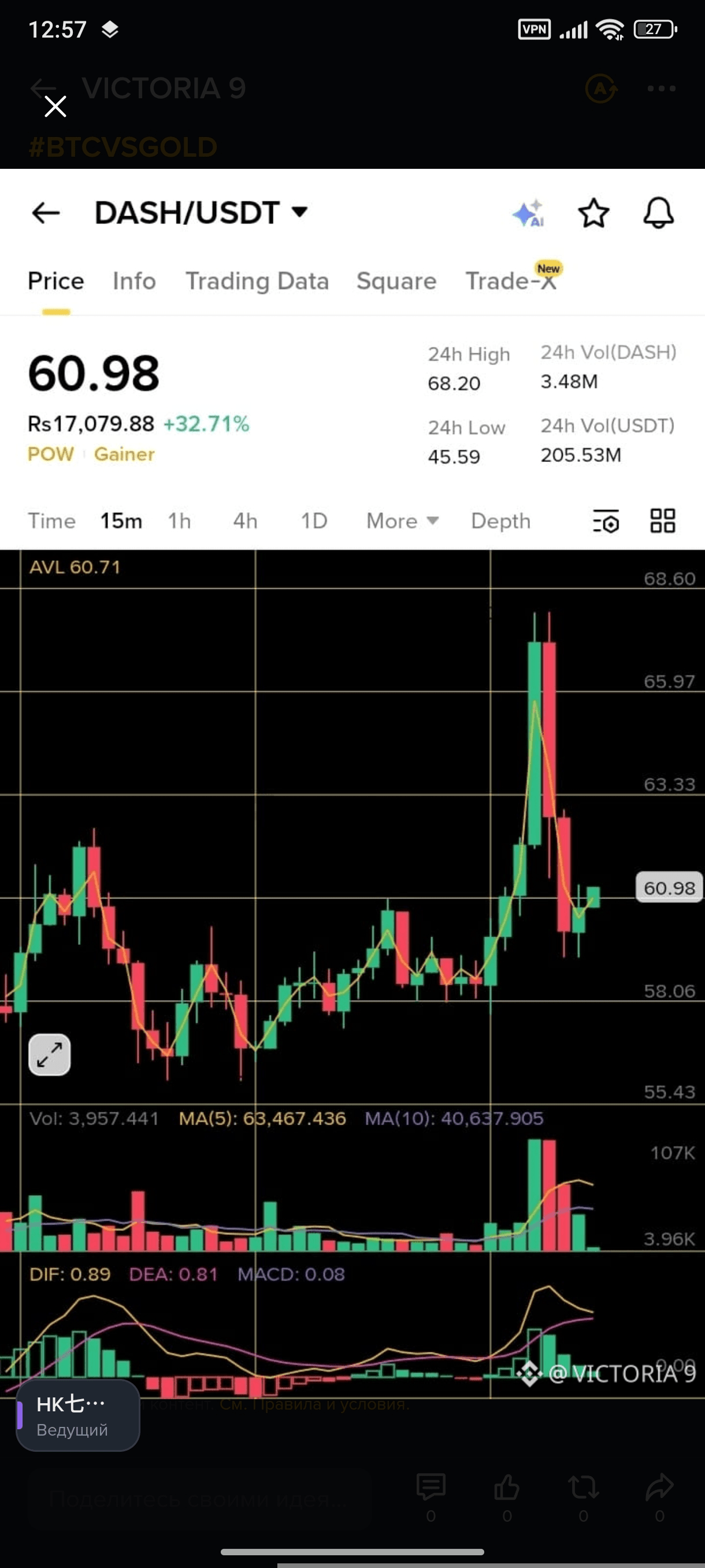Share this post with the arrow icon

tap(659, 1486)
